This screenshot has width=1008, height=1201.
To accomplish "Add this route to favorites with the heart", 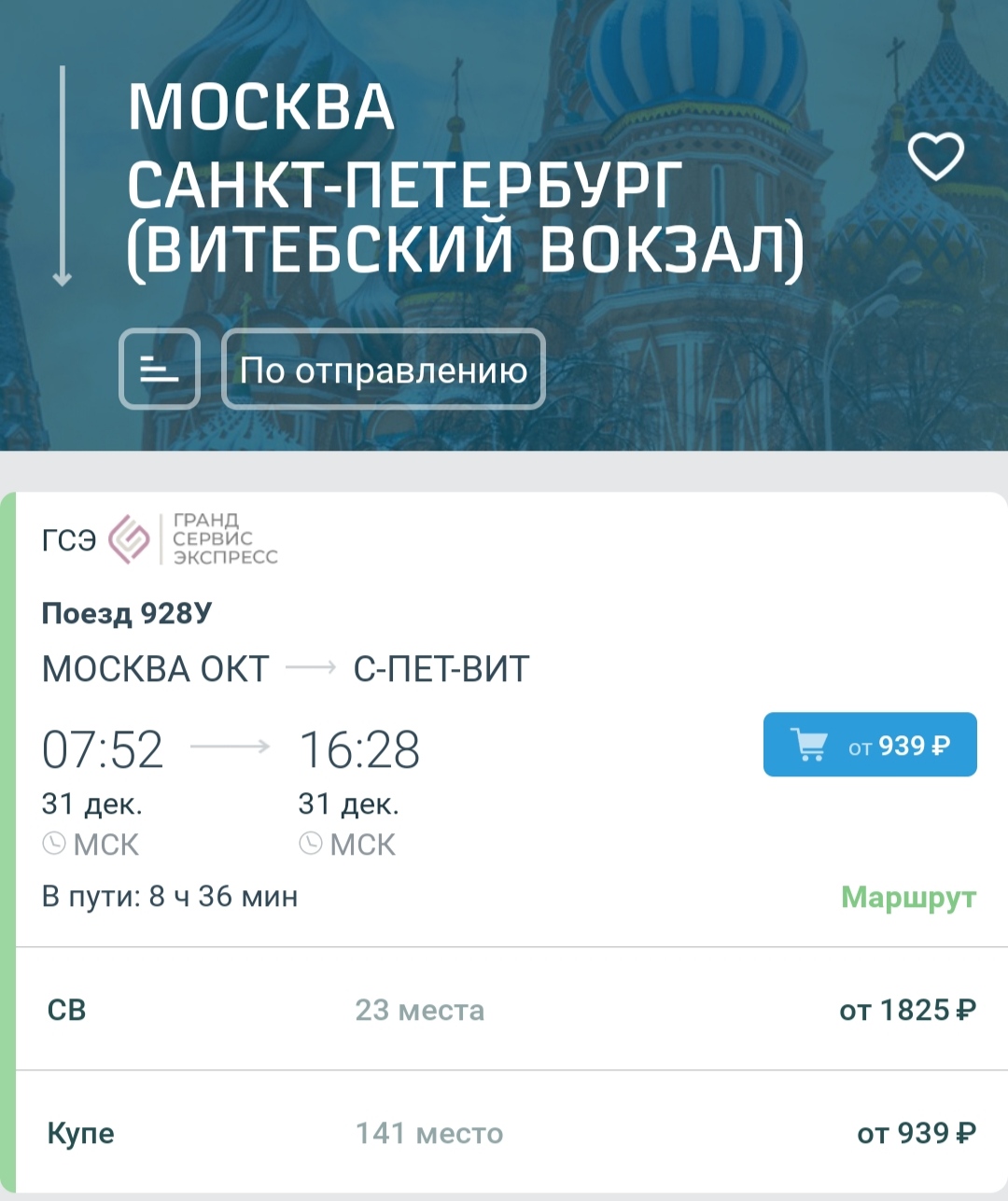I will tap(935, 156).
